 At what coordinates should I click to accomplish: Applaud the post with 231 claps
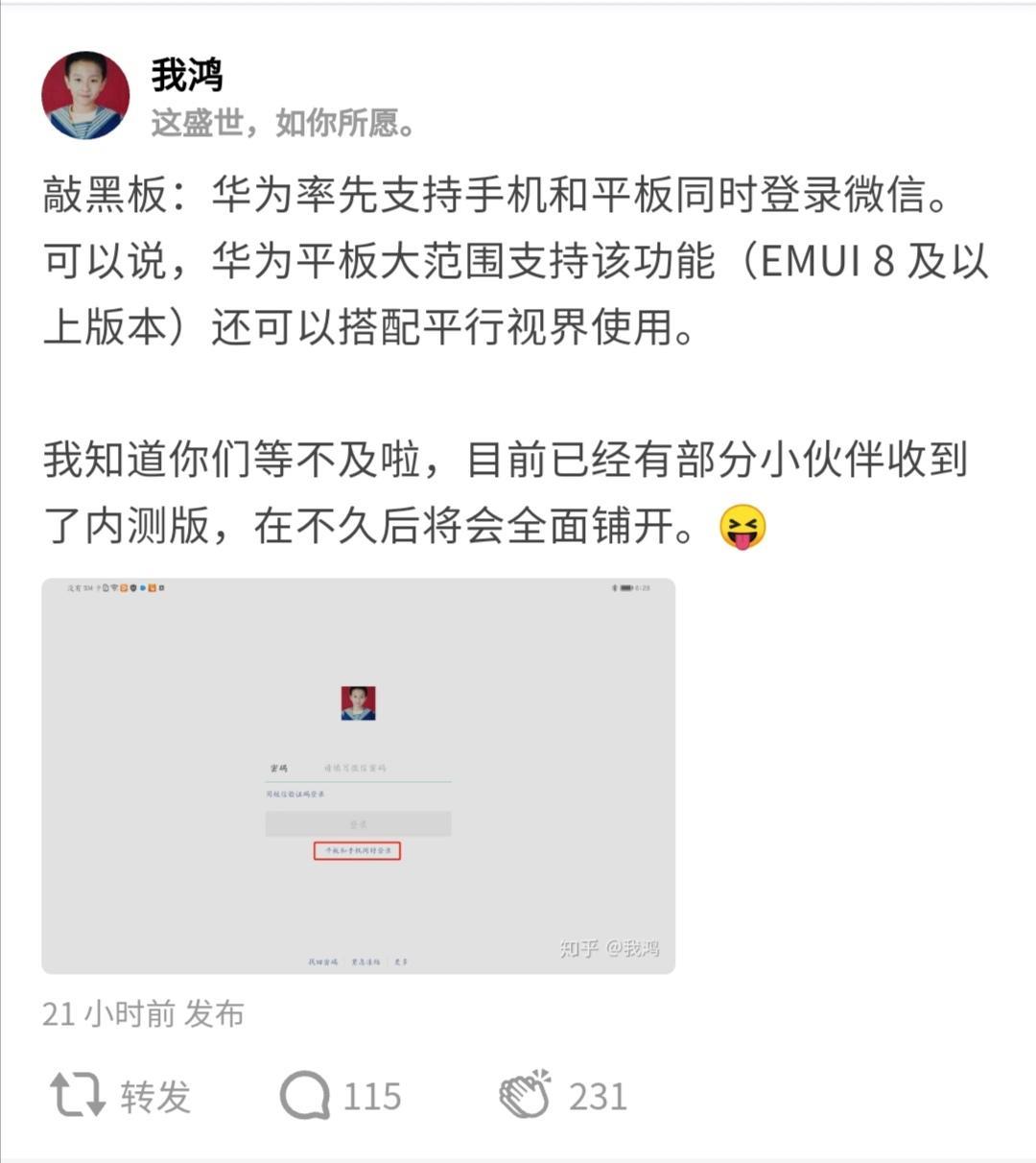click(x=563, y=1095)
